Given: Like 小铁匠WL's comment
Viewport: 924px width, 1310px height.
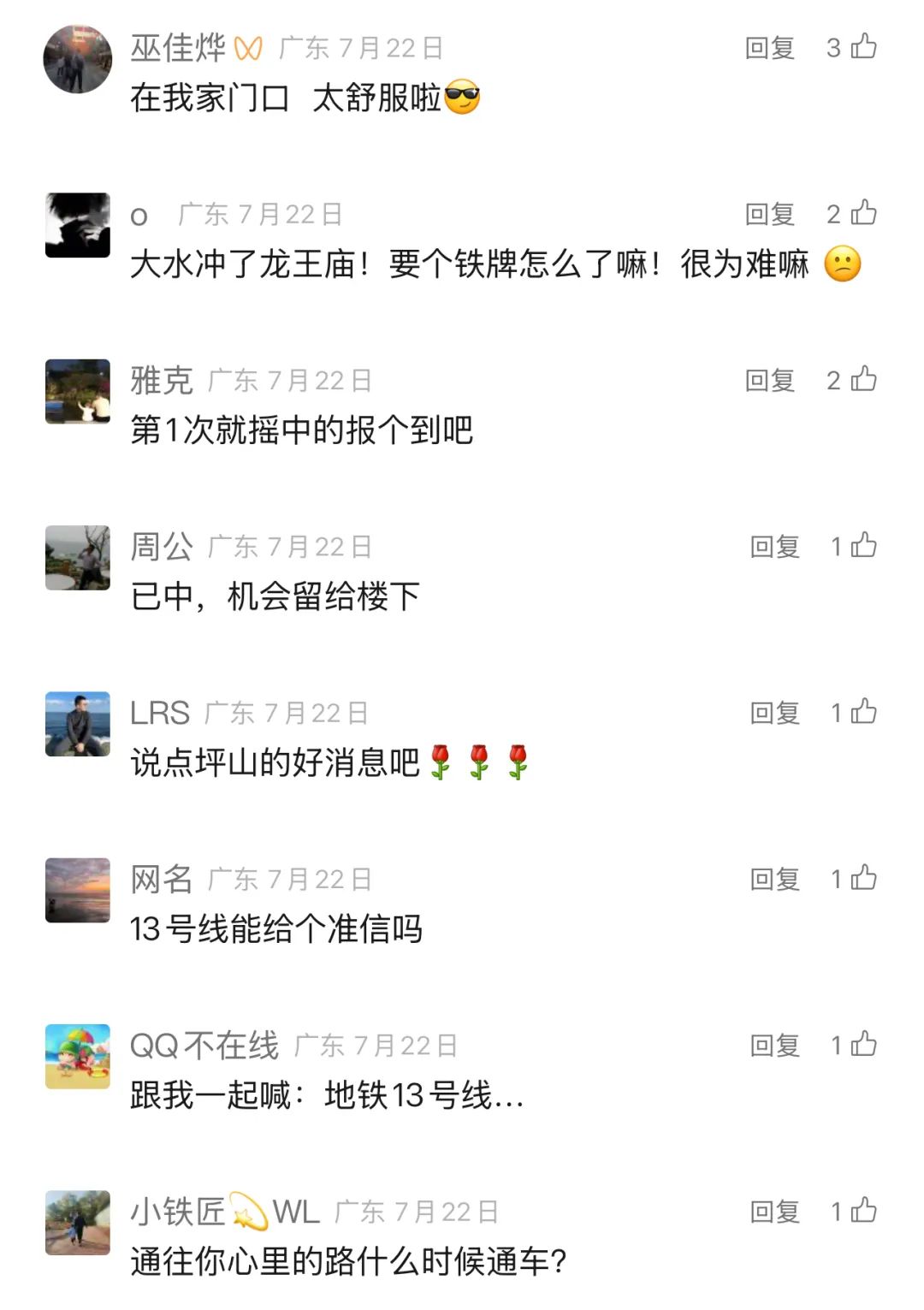Looking at the screenshot, I should coord(864,1210).
